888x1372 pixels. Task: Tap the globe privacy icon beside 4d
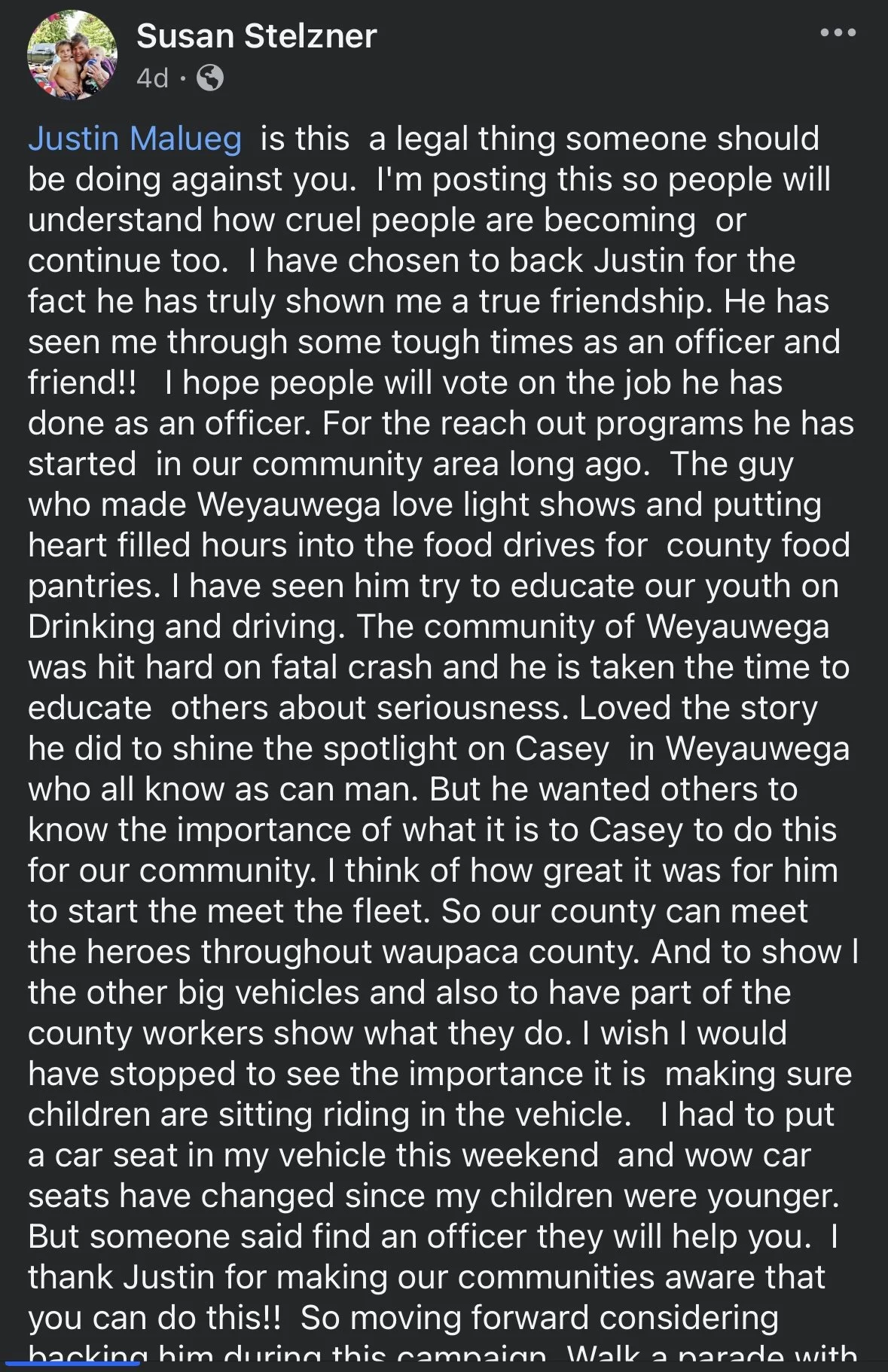coord(210,78)
